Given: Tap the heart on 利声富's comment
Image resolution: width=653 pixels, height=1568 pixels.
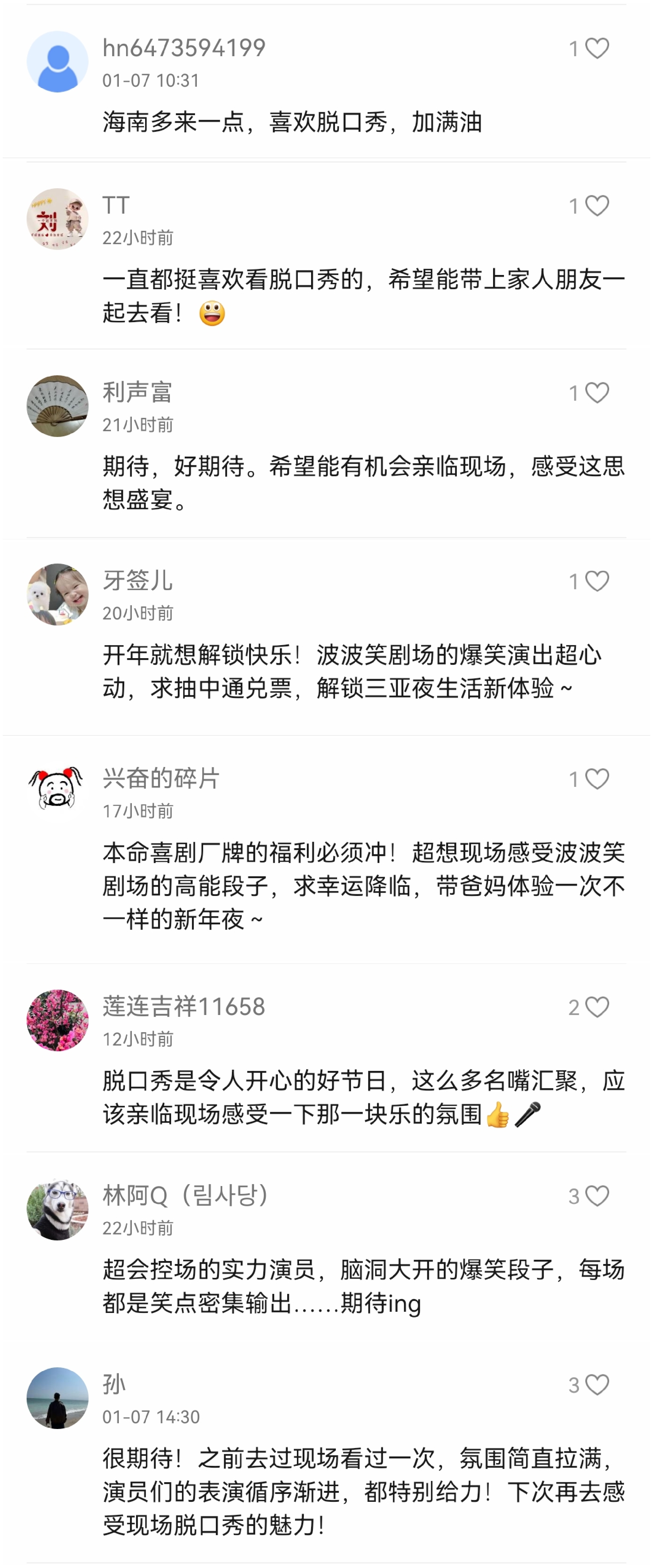Looking at the screenshot, I should (597, 393).
